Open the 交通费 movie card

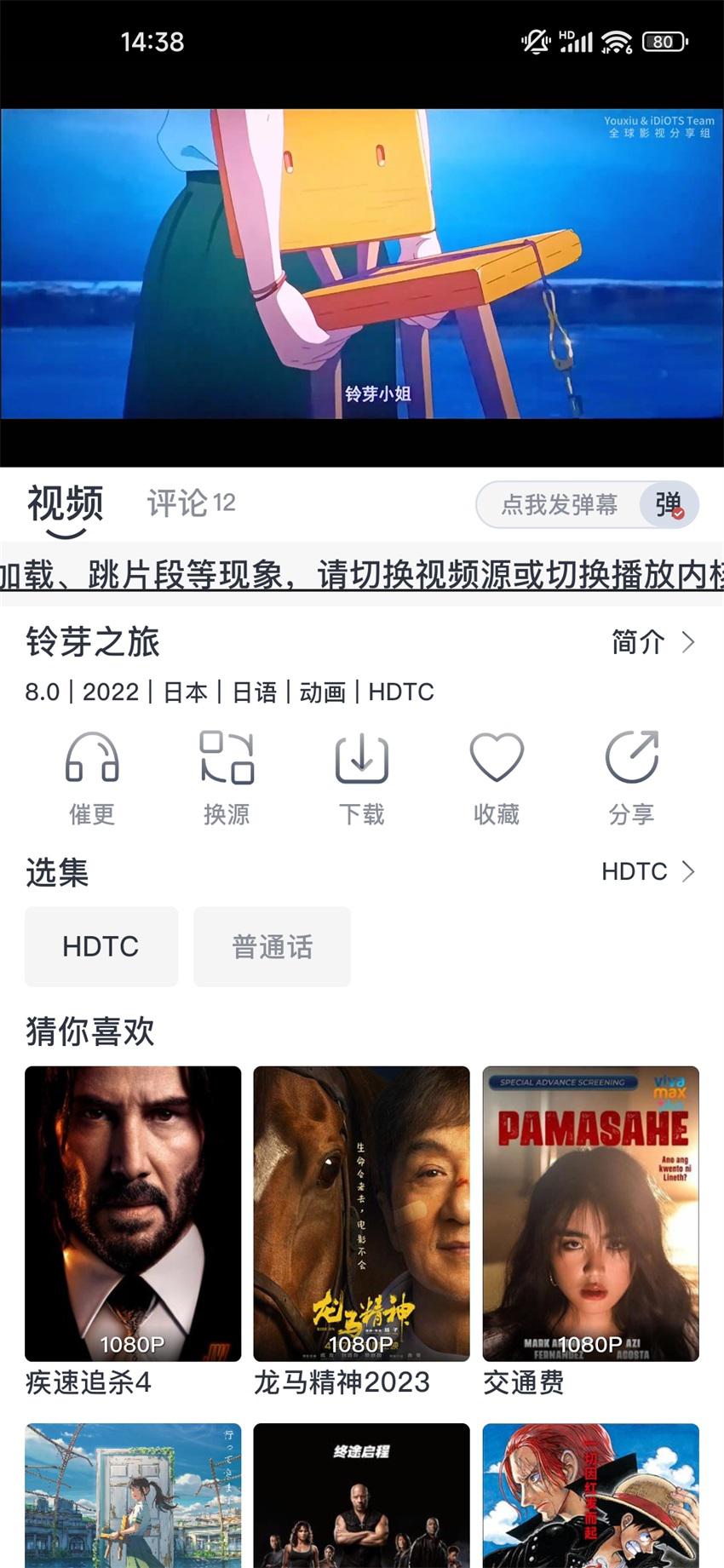(590, 1232)
